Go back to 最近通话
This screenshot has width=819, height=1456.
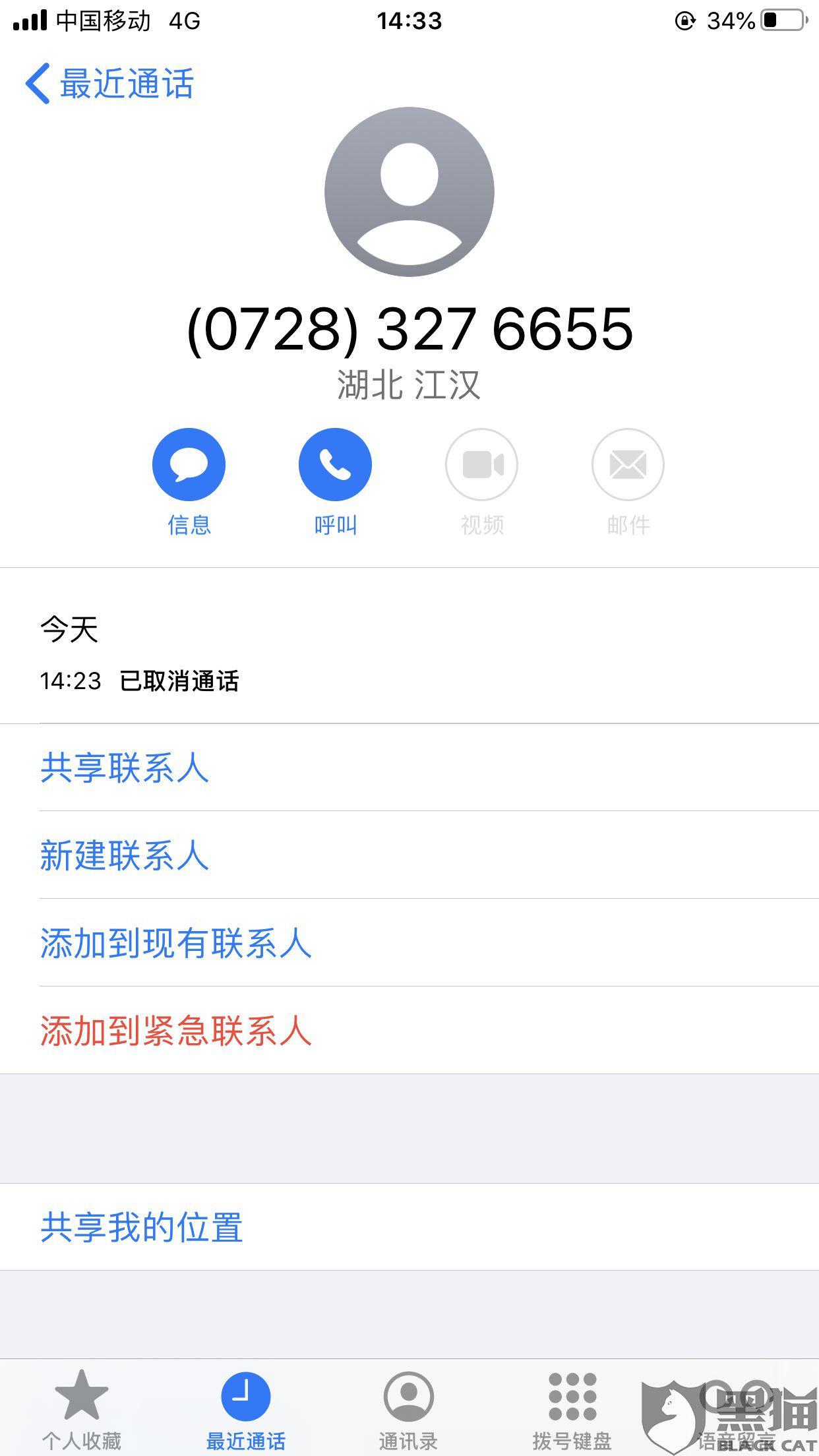pos(109,84)
